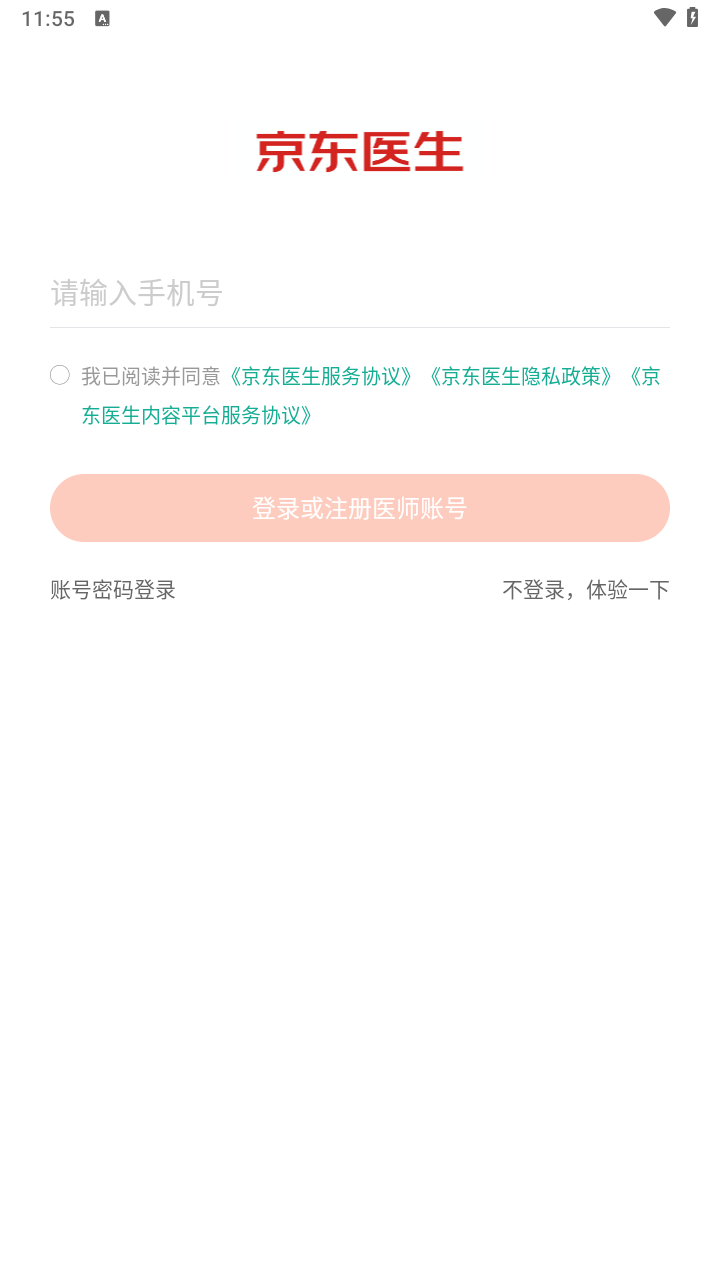The height and width of the screenshot is (1280, 720).
Task: Open the 京东医生内容平台服务协议 link
Action: (195, 415)
